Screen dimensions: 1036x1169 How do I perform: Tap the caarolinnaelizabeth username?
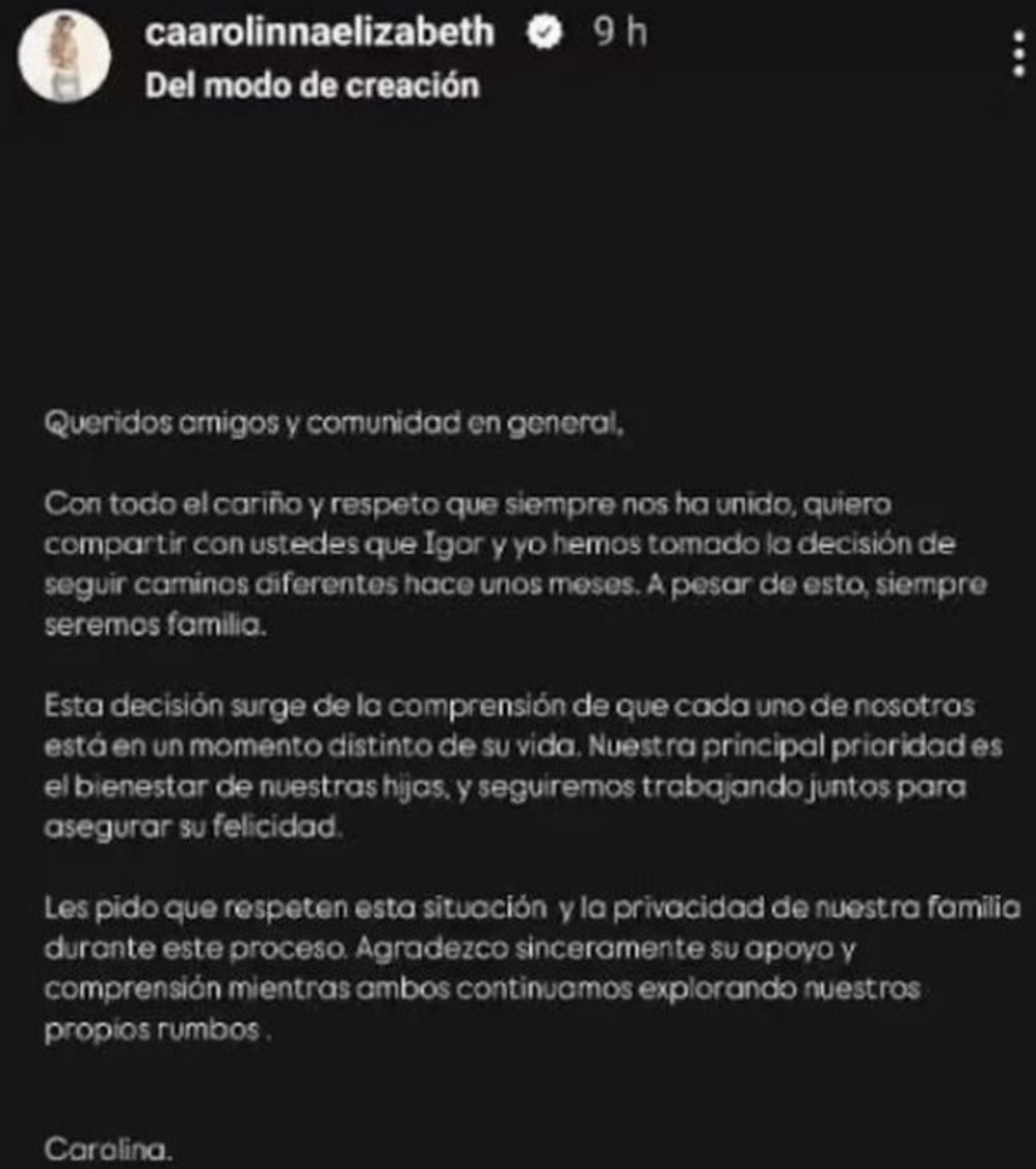pyautogui.click(x=319, y=33)
